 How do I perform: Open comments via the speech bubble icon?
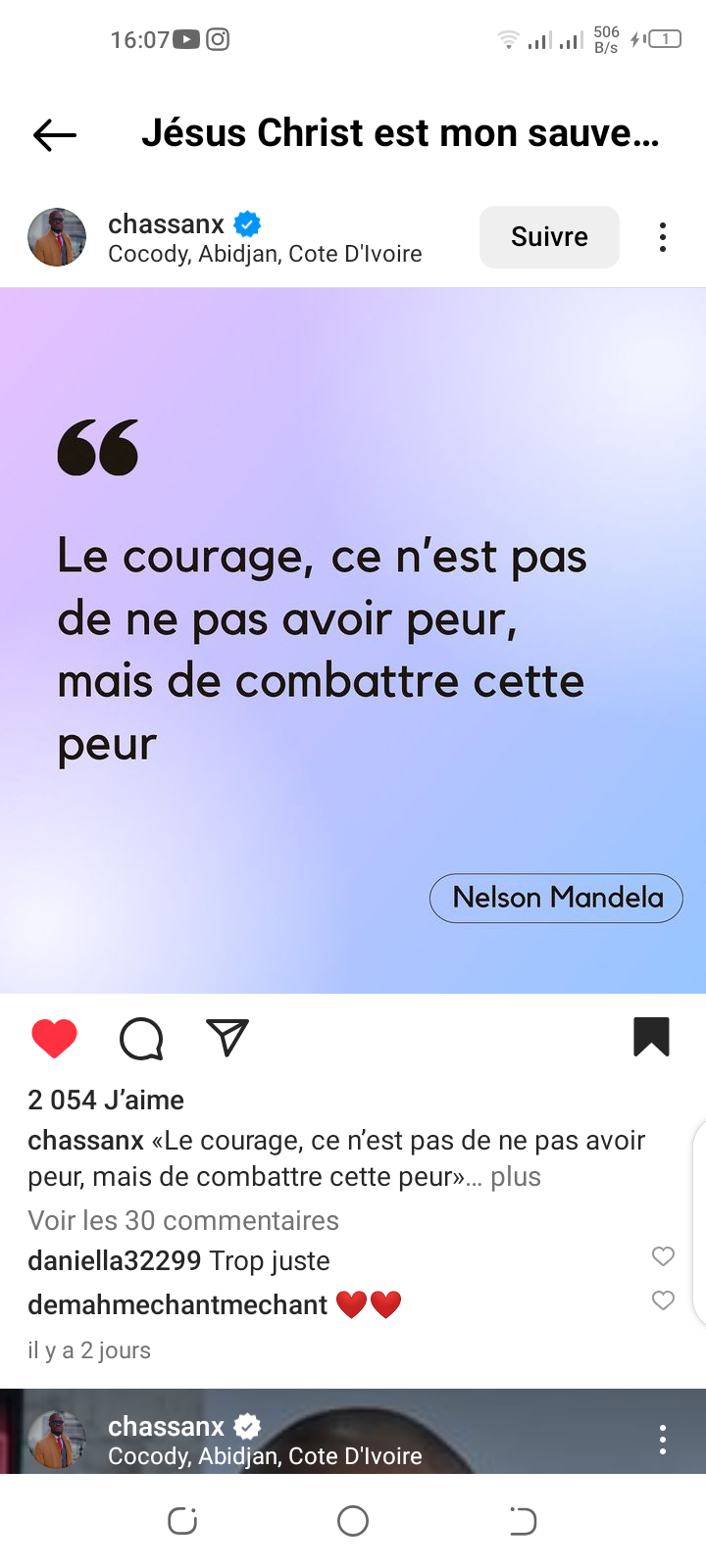[141, 1039]
